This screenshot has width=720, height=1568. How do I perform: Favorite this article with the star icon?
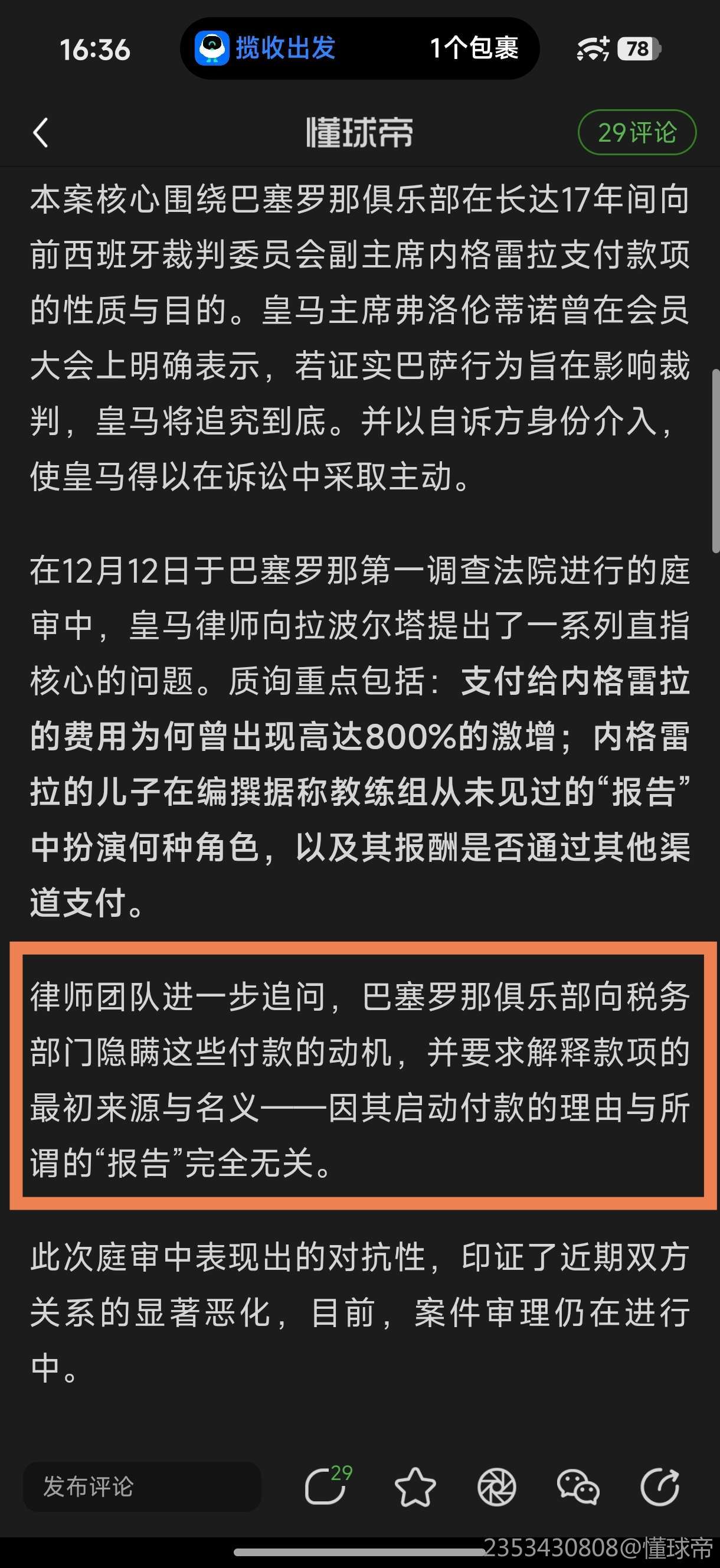pyautogui.click(x=415, y=1487)
